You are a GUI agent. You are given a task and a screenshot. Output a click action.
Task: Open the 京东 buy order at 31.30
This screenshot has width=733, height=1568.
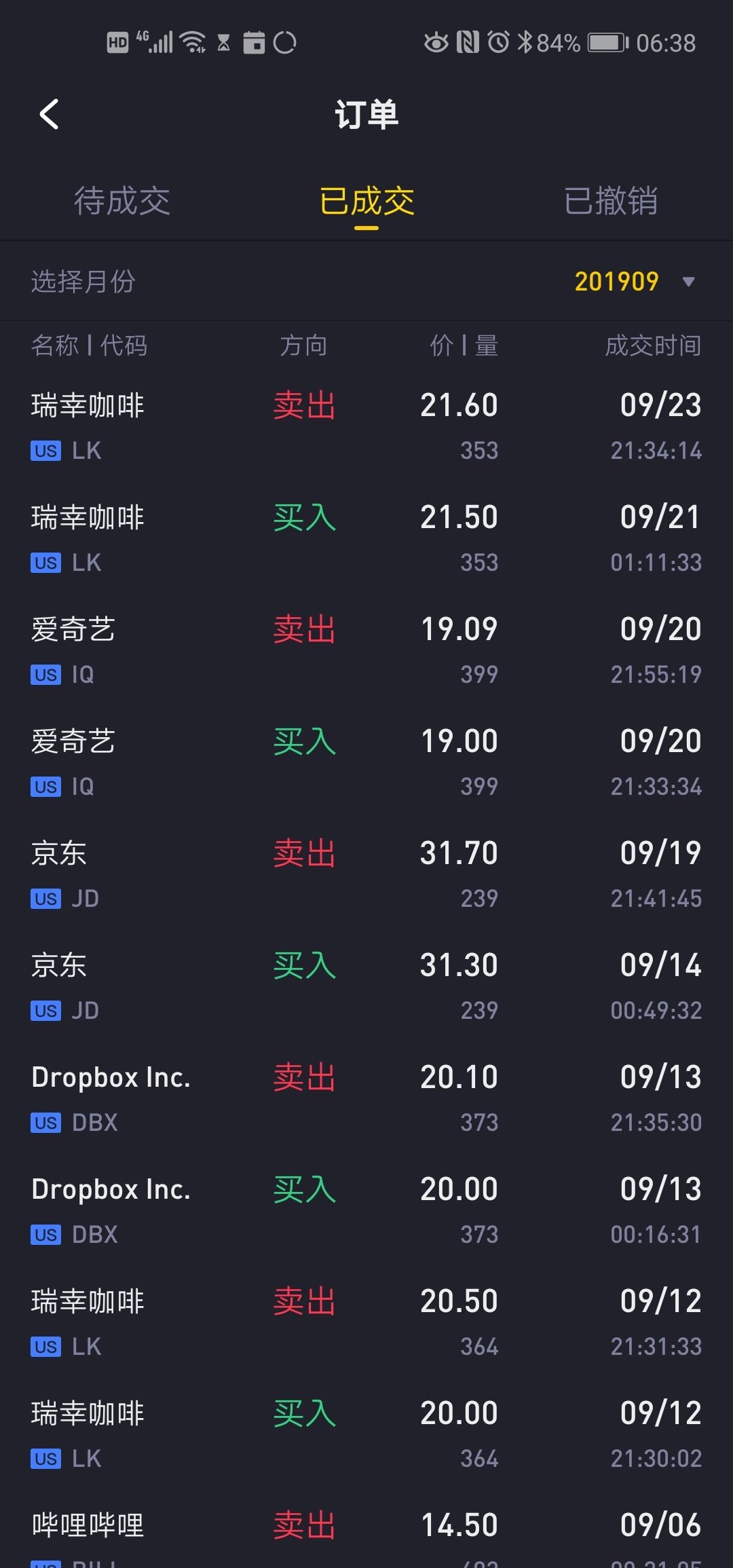pos(366,986)
